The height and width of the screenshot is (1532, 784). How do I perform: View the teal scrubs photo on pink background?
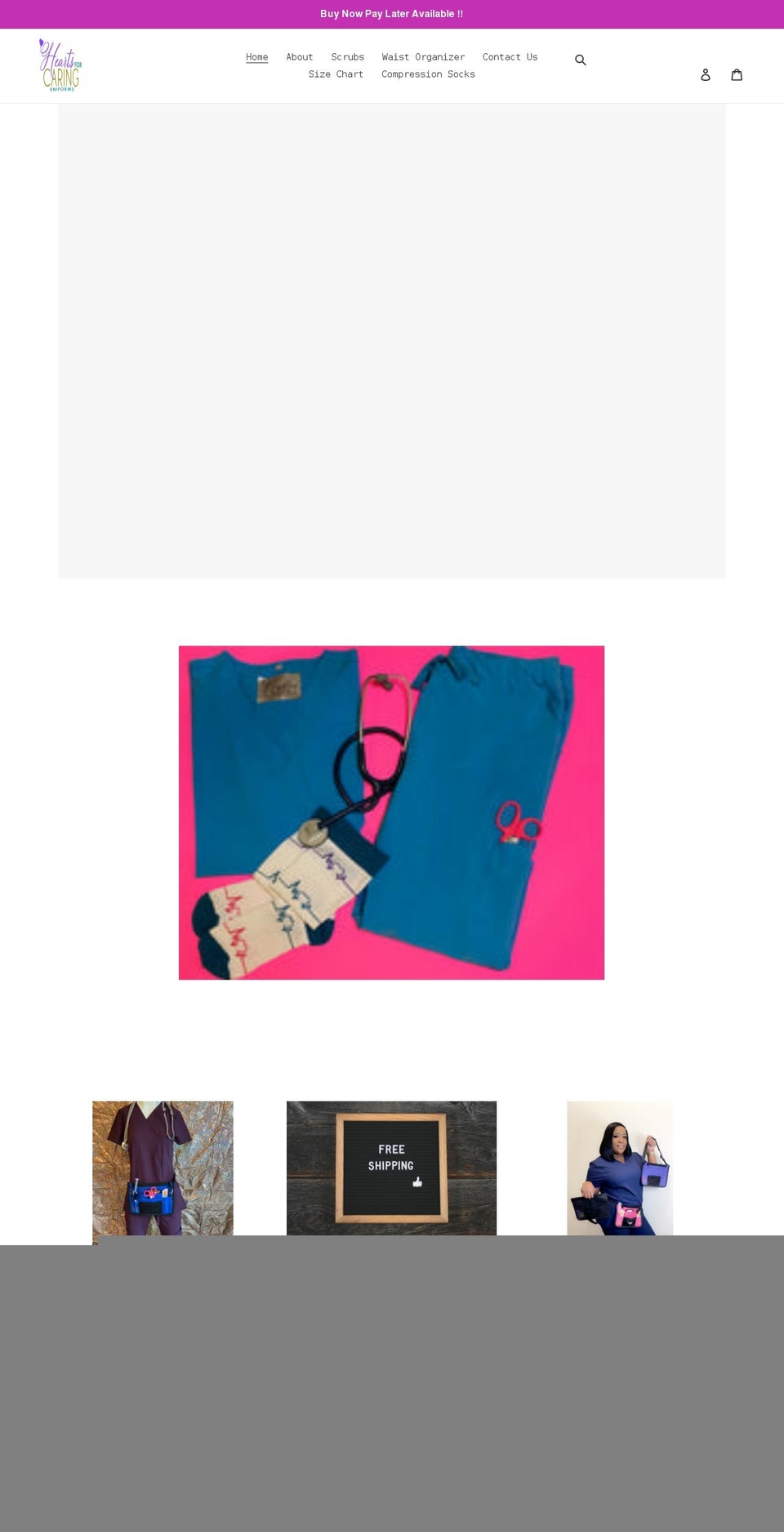(391, 812)
